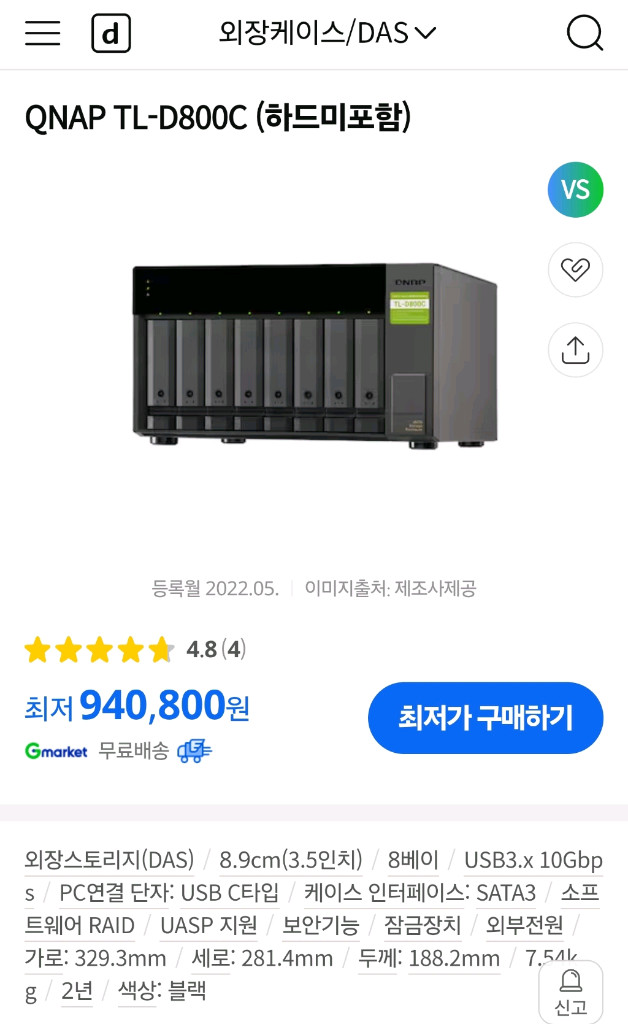Compare products with the VS button
Image resolution: width=628 pixels, height=1024 pixels.
pyautogui.click(x=575, y=190)
